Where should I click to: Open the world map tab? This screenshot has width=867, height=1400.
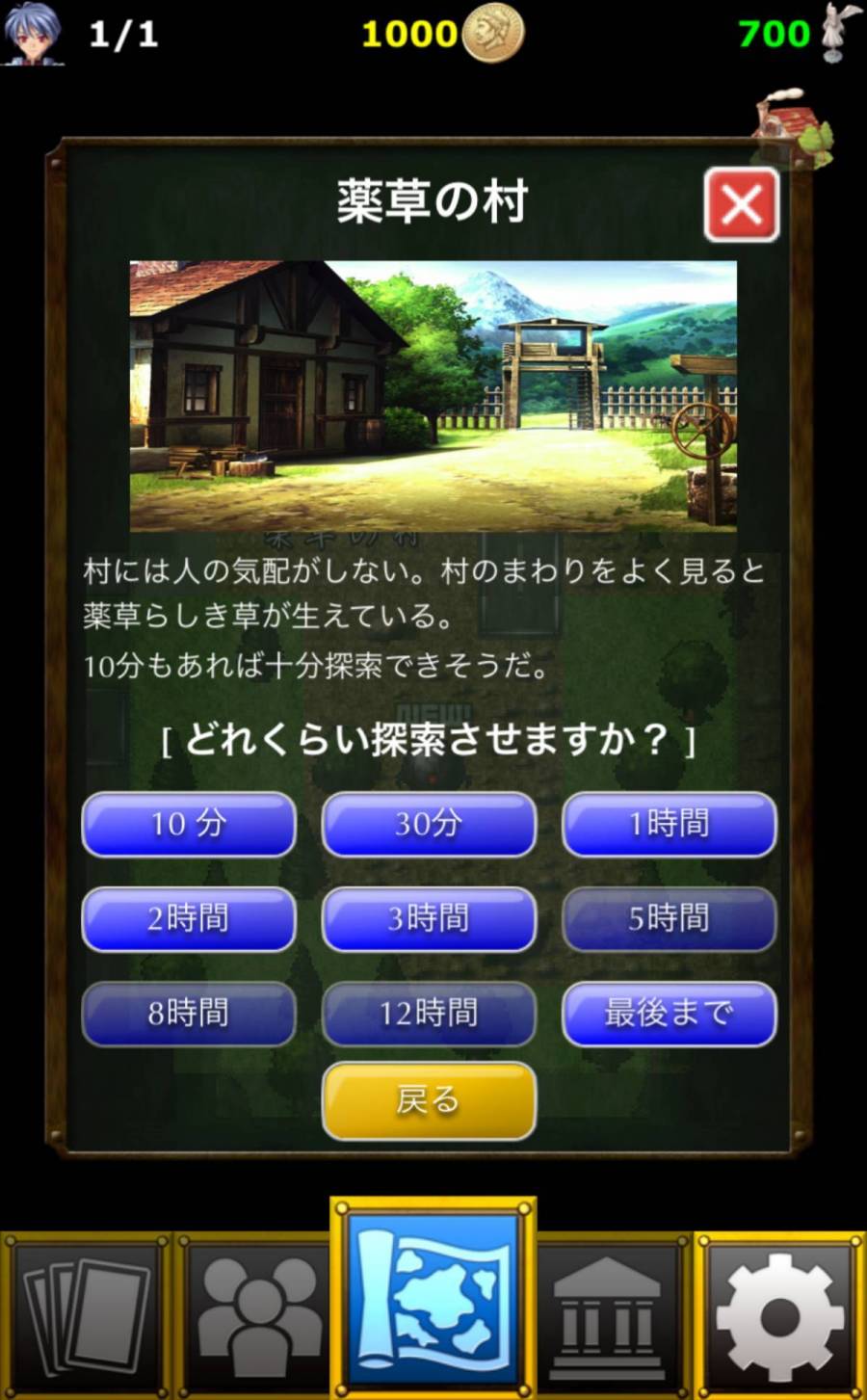(x=433, y=1301)
